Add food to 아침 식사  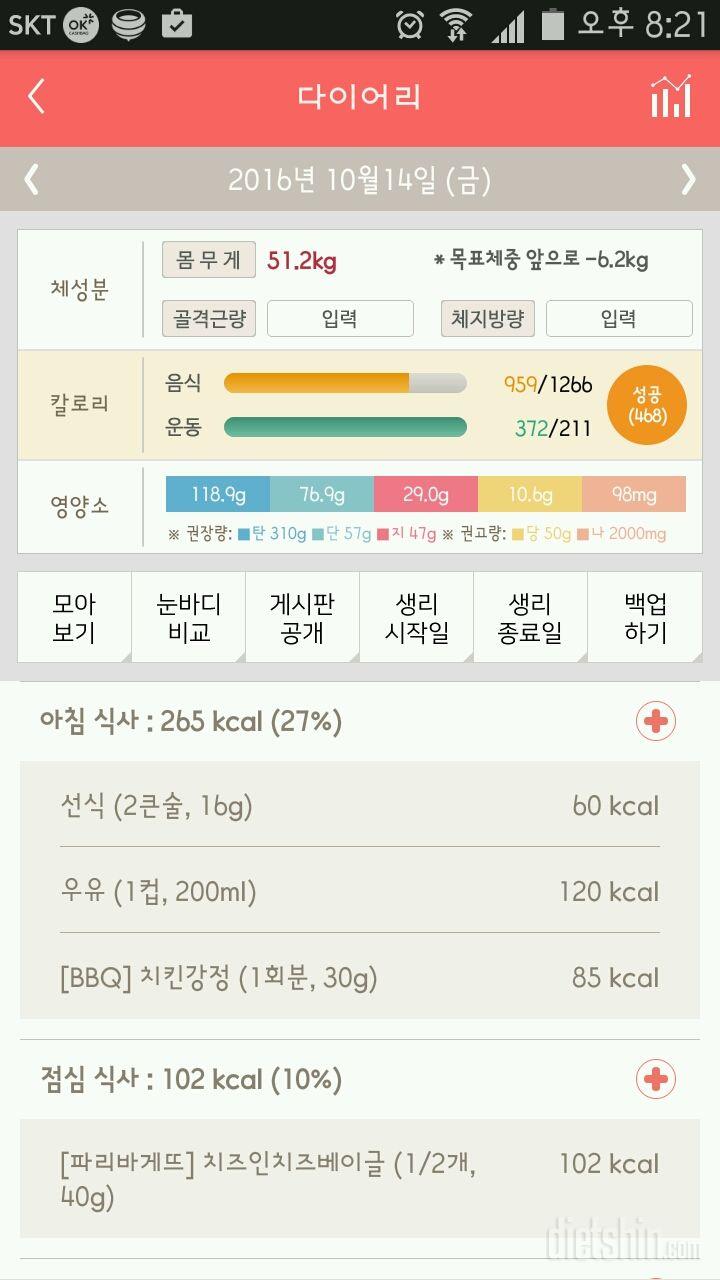click(x=656, y=721)
